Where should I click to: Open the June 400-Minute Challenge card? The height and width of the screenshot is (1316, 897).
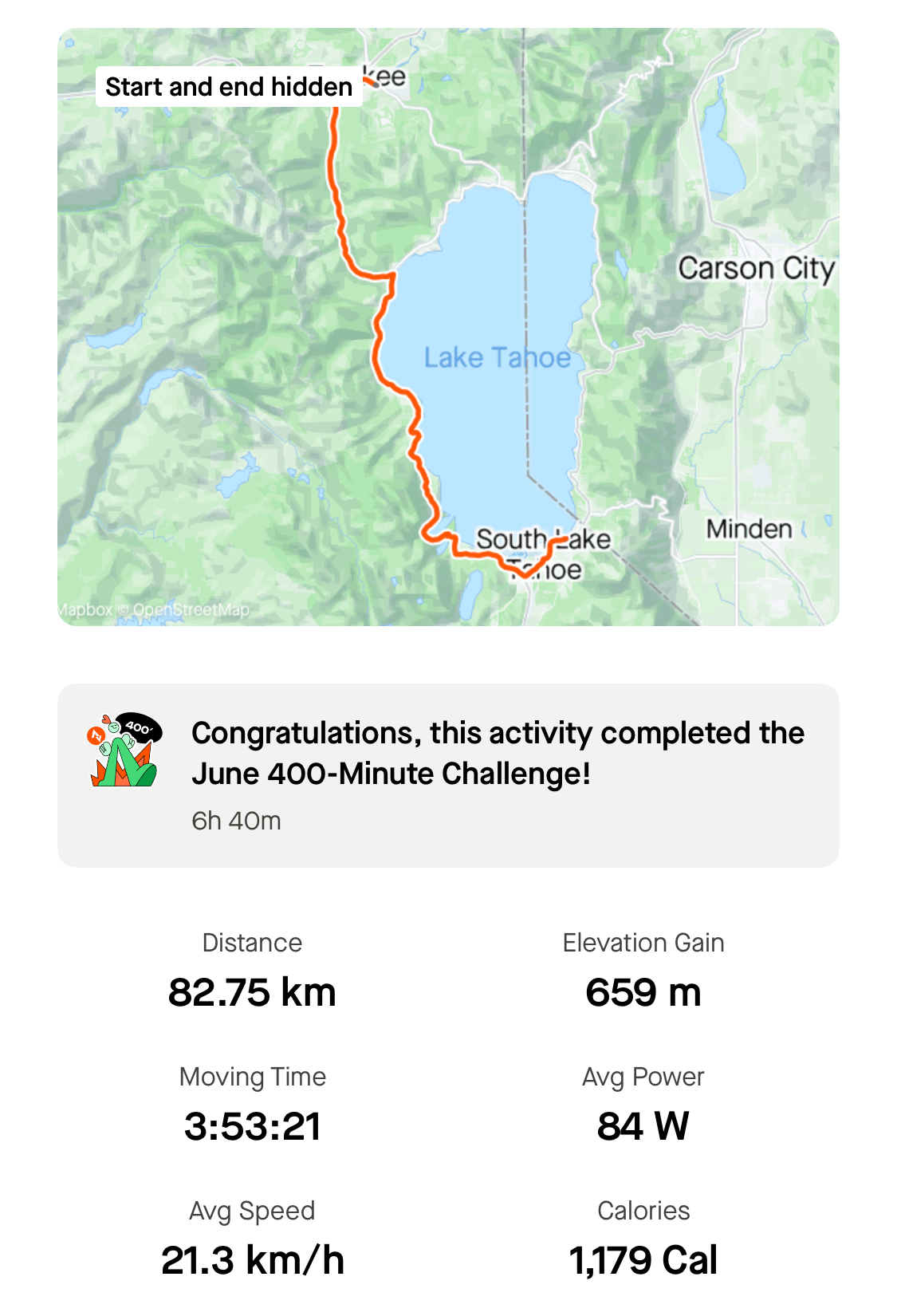point(448,774)
